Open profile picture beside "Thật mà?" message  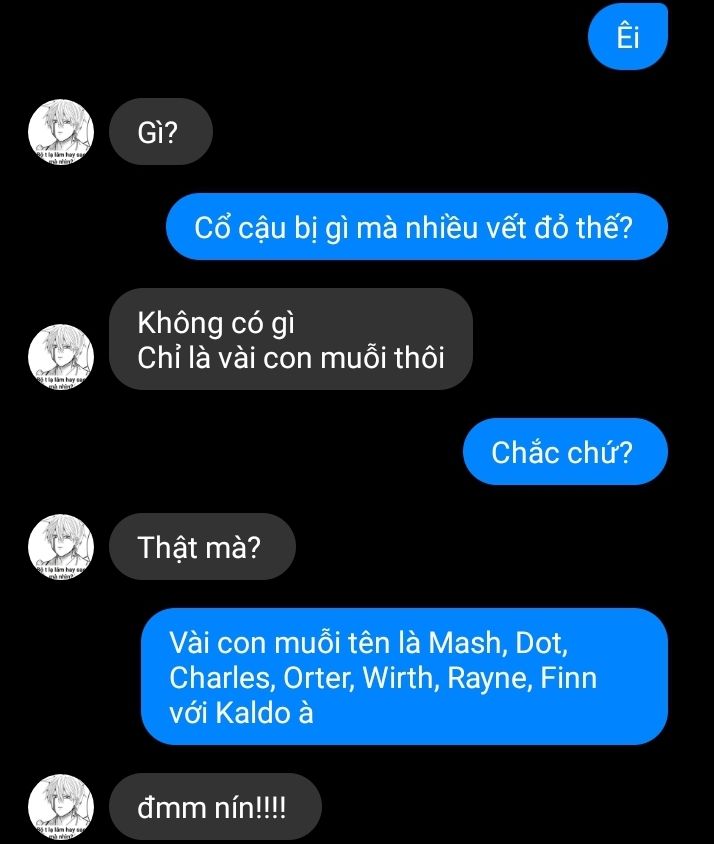point(60,547)
